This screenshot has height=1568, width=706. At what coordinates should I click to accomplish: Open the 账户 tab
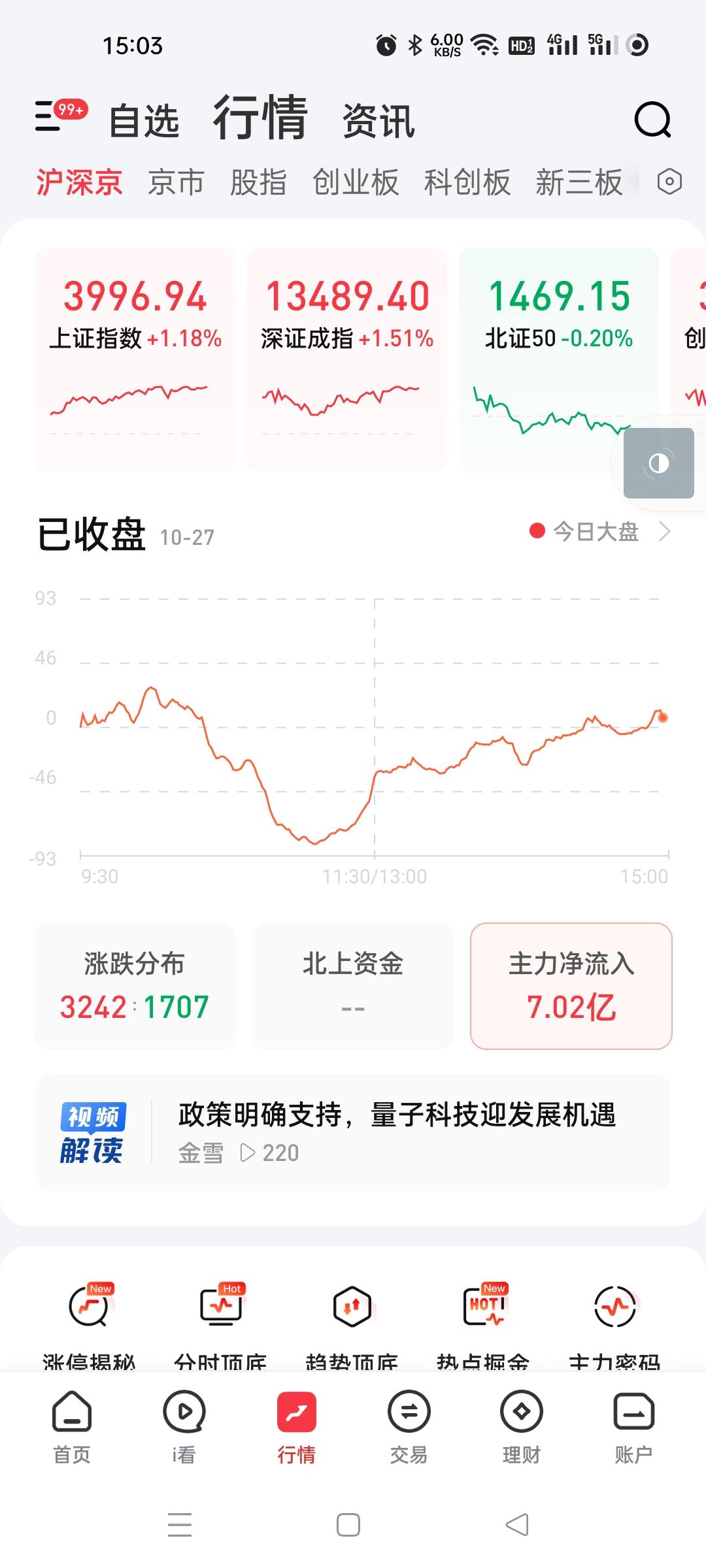[x=633, y=1428]
